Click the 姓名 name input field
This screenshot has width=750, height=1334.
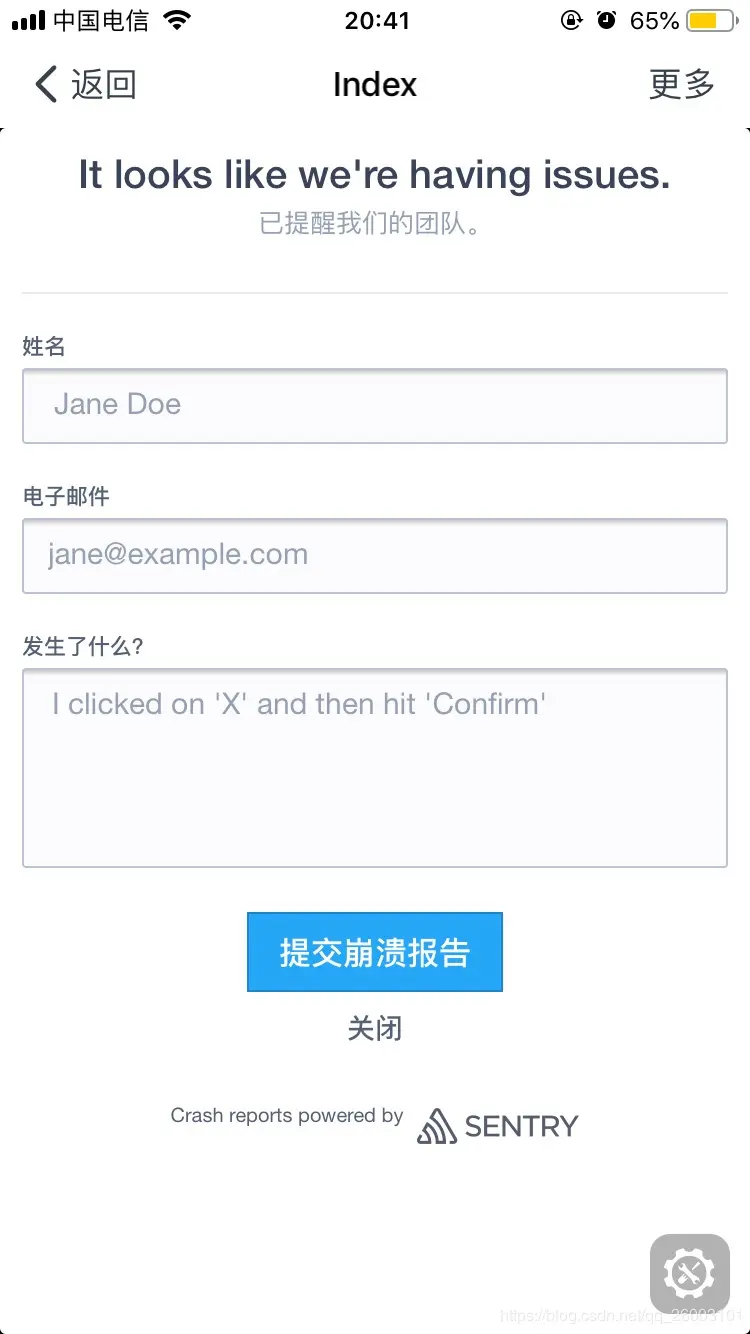coord(375,406)
